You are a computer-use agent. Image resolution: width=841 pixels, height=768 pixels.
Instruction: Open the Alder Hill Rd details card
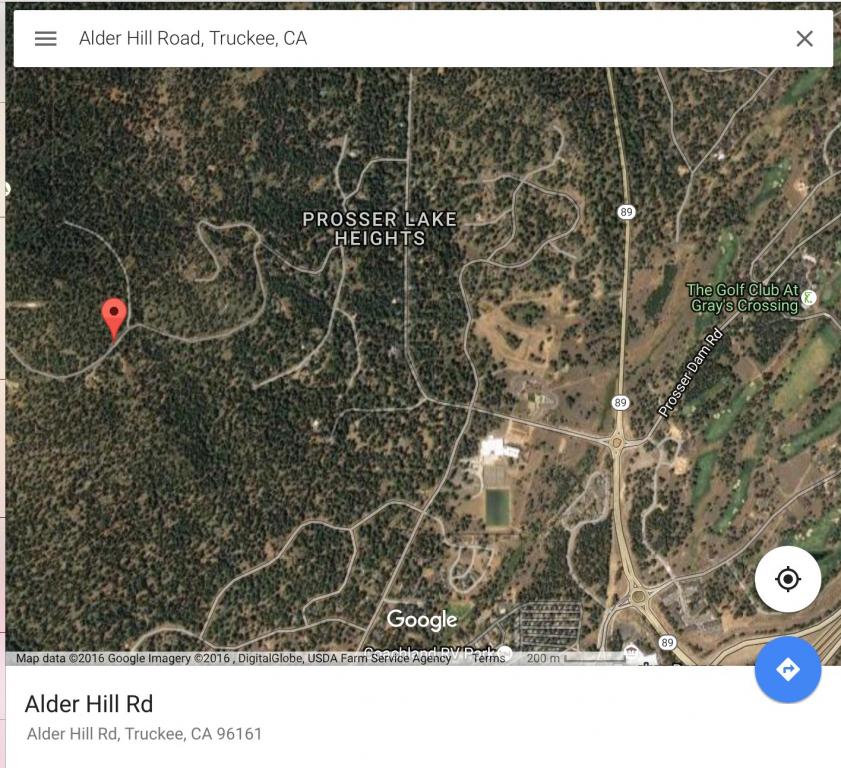(x=300, y=717)
